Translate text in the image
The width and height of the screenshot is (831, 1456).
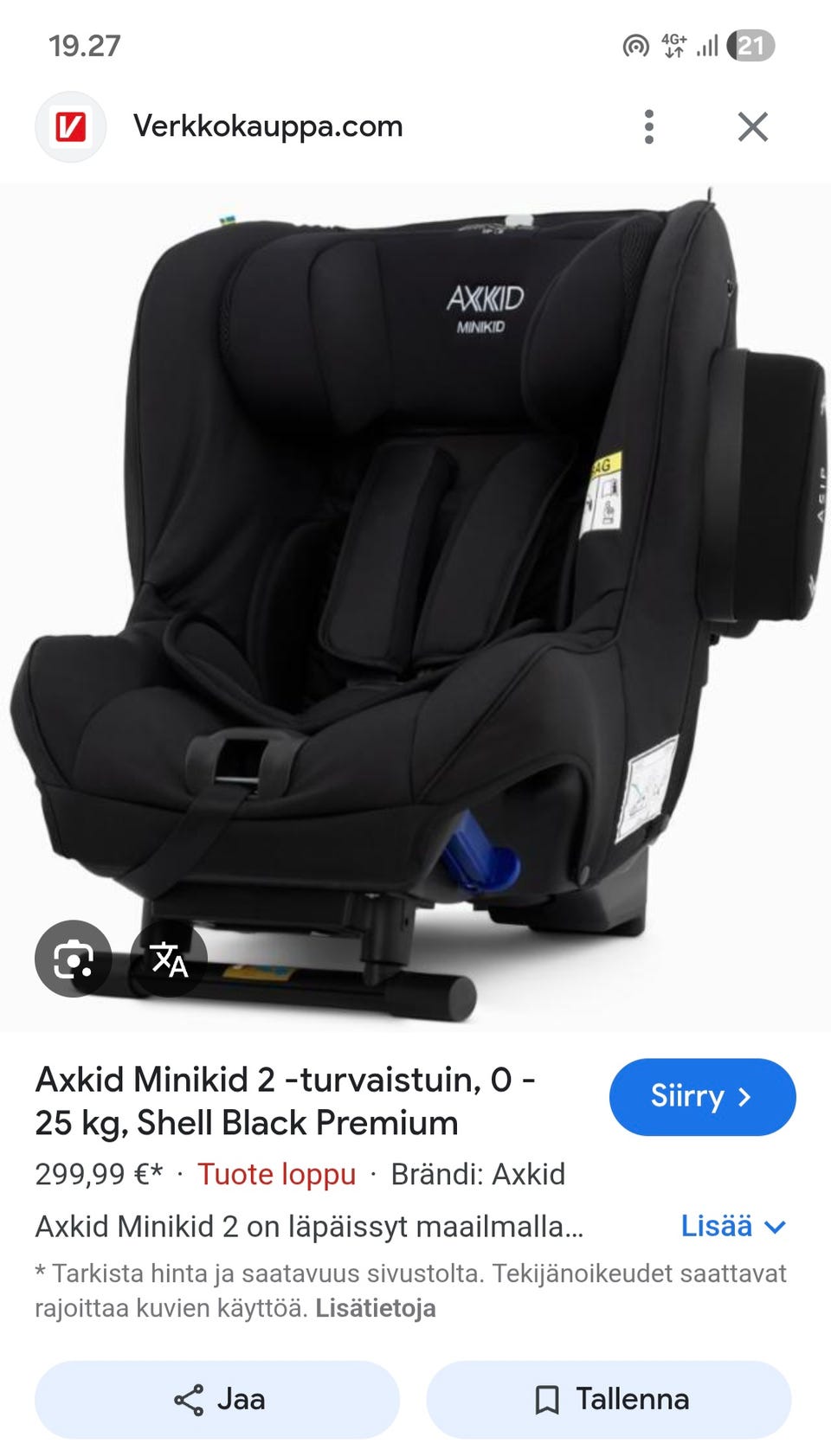coord(169,959)
